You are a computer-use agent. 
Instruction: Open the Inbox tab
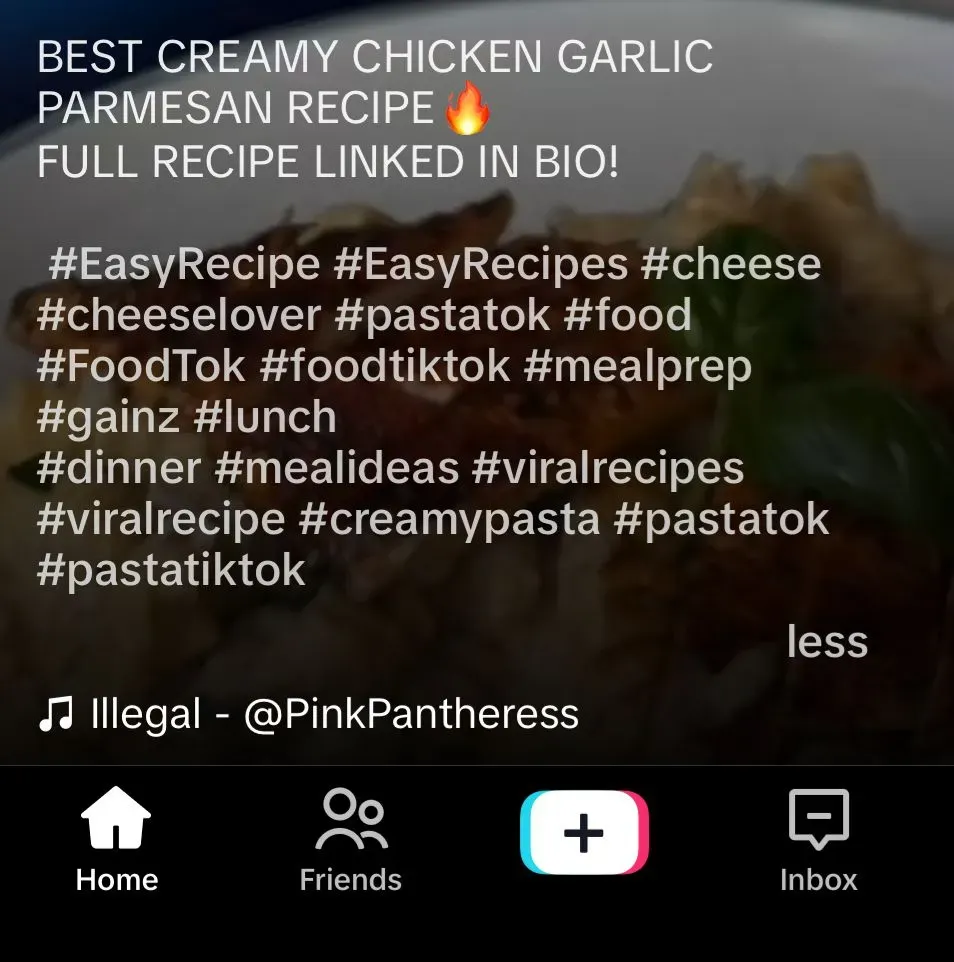click(x=818, y=840)
